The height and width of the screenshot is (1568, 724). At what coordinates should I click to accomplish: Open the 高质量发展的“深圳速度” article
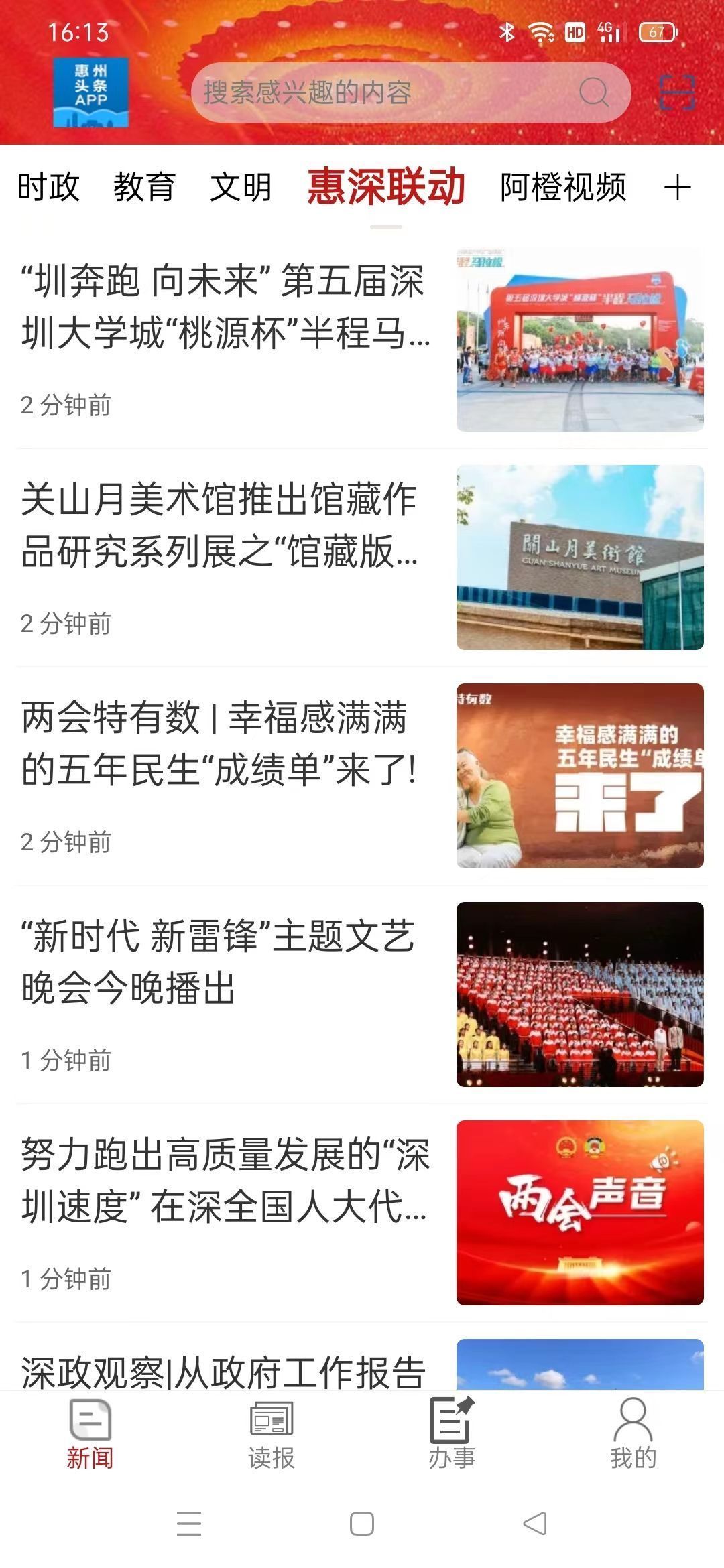click(225, 1181)
